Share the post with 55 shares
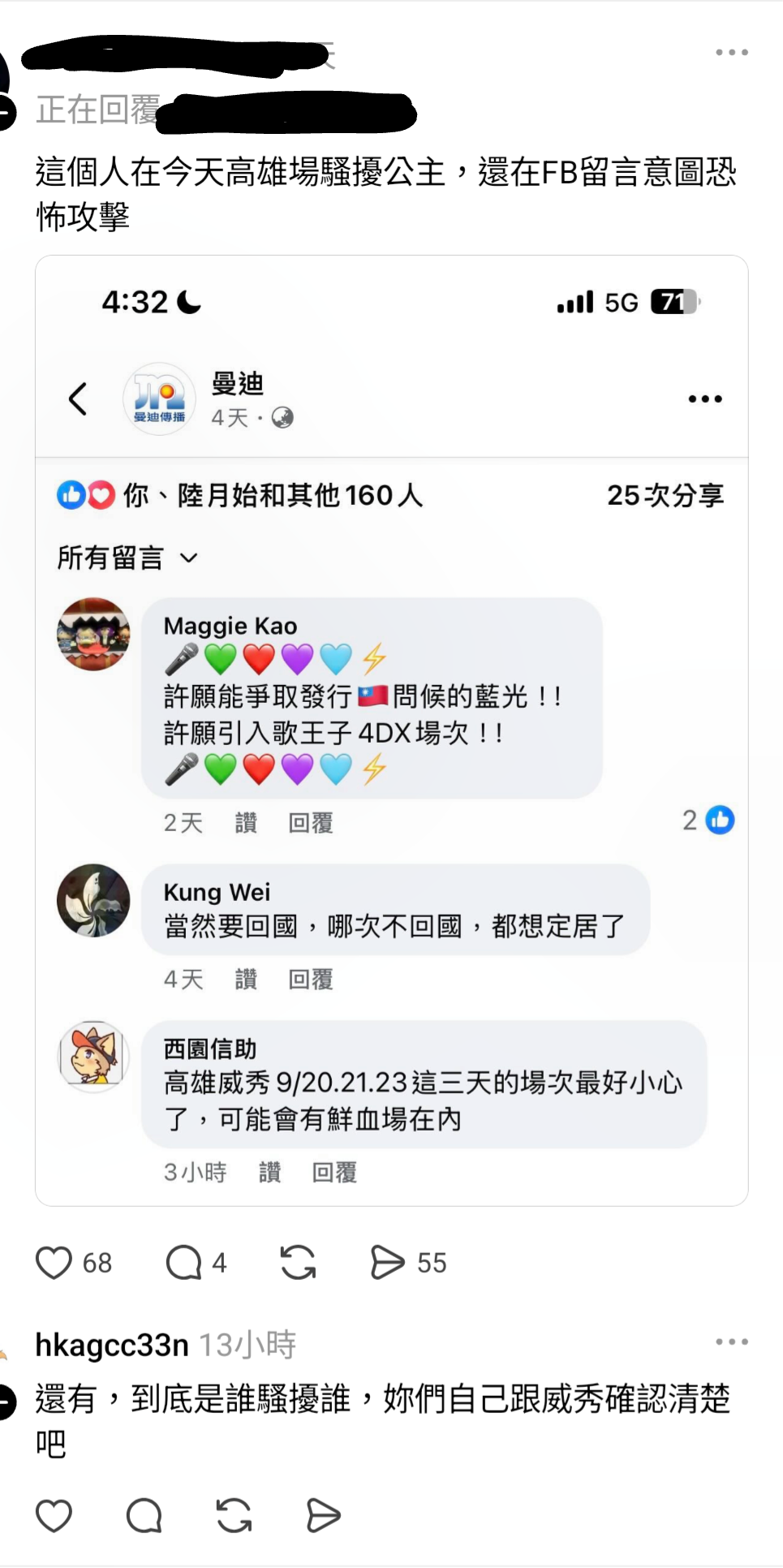The width and height of the screenshot is (783, 1568). [387, 1263]
